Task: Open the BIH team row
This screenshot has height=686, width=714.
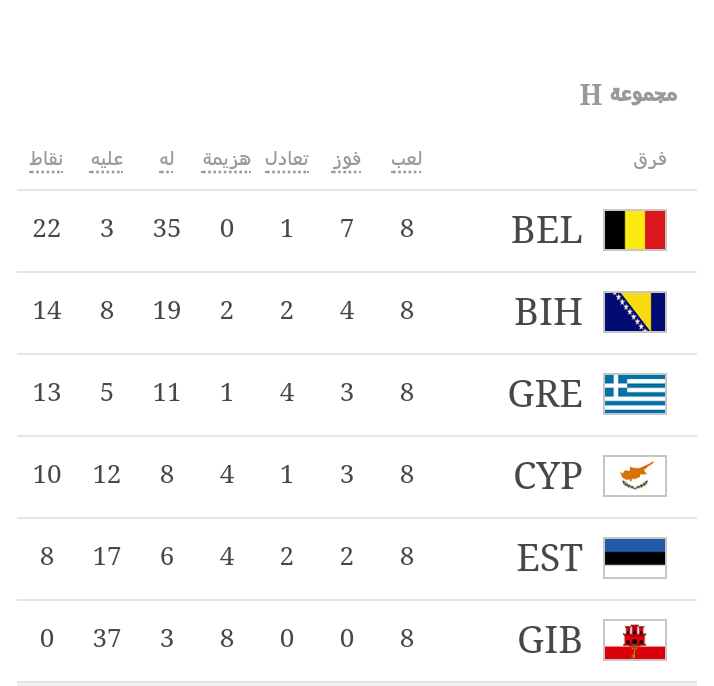Action: 548,312
